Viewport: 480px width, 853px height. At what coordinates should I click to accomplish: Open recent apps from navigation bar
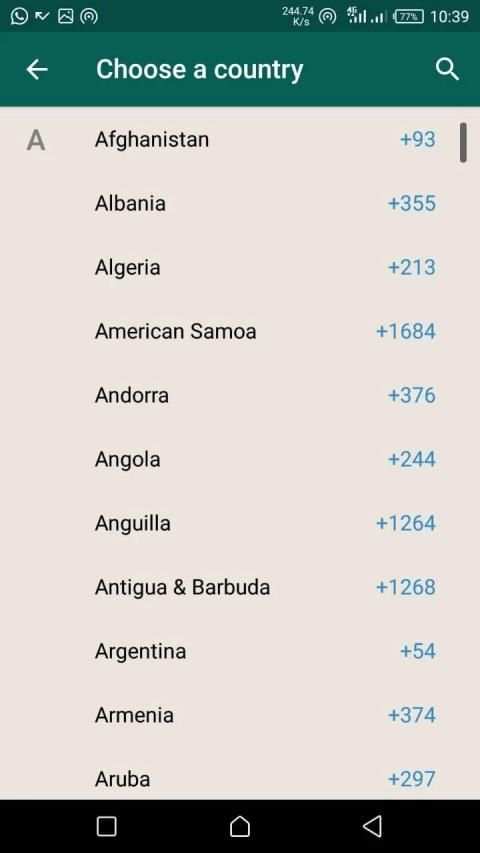[x=107, y=826]
